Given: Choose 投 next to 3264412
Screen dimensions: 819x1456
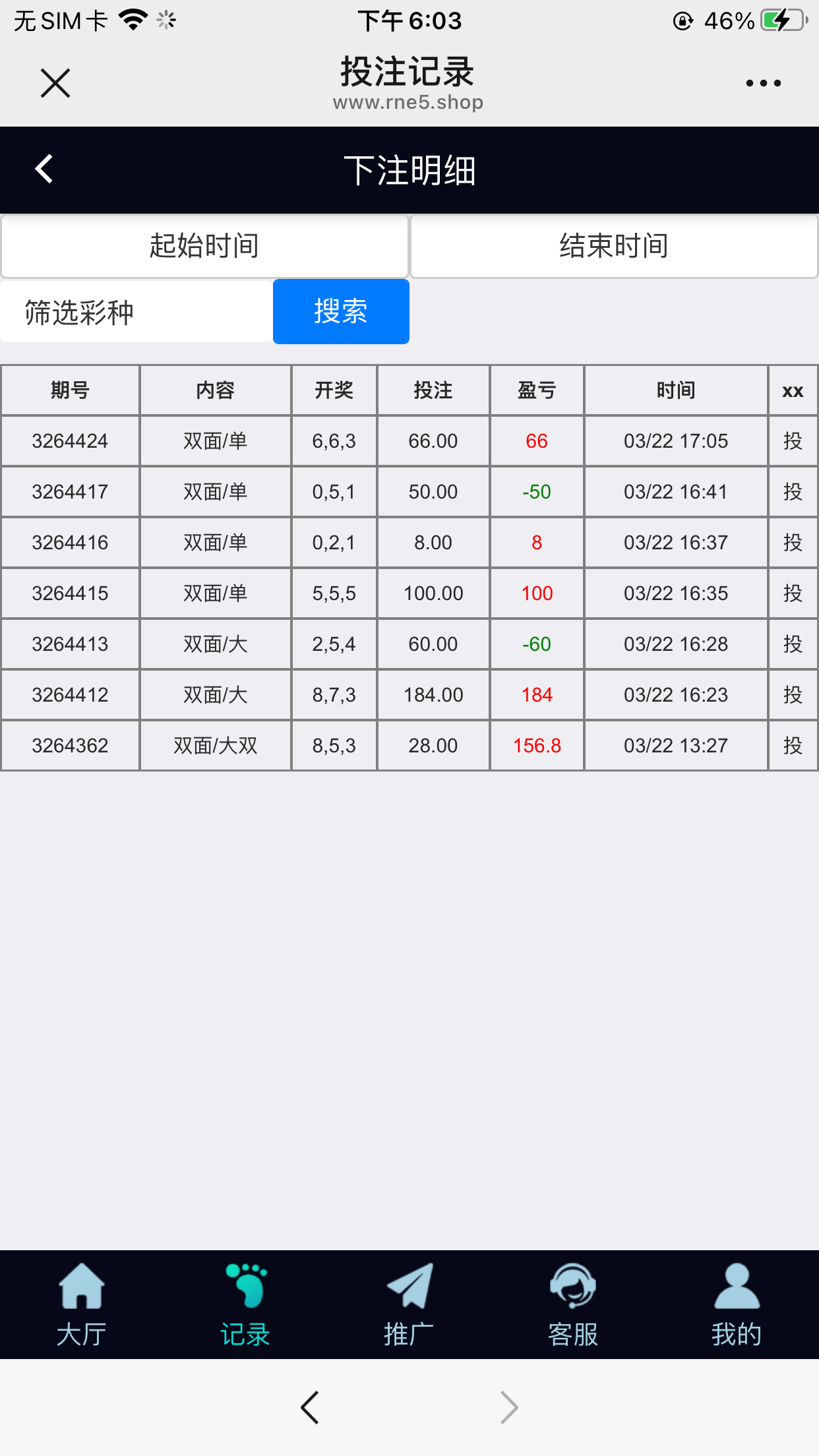Looking at the screenshot, I should (793, 695).
